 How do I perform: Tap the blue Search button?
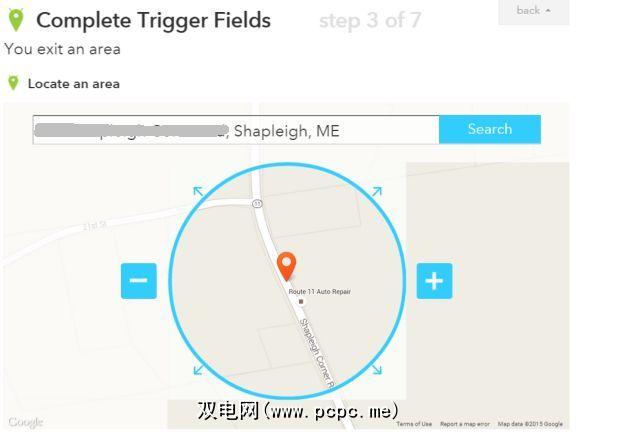489,129
